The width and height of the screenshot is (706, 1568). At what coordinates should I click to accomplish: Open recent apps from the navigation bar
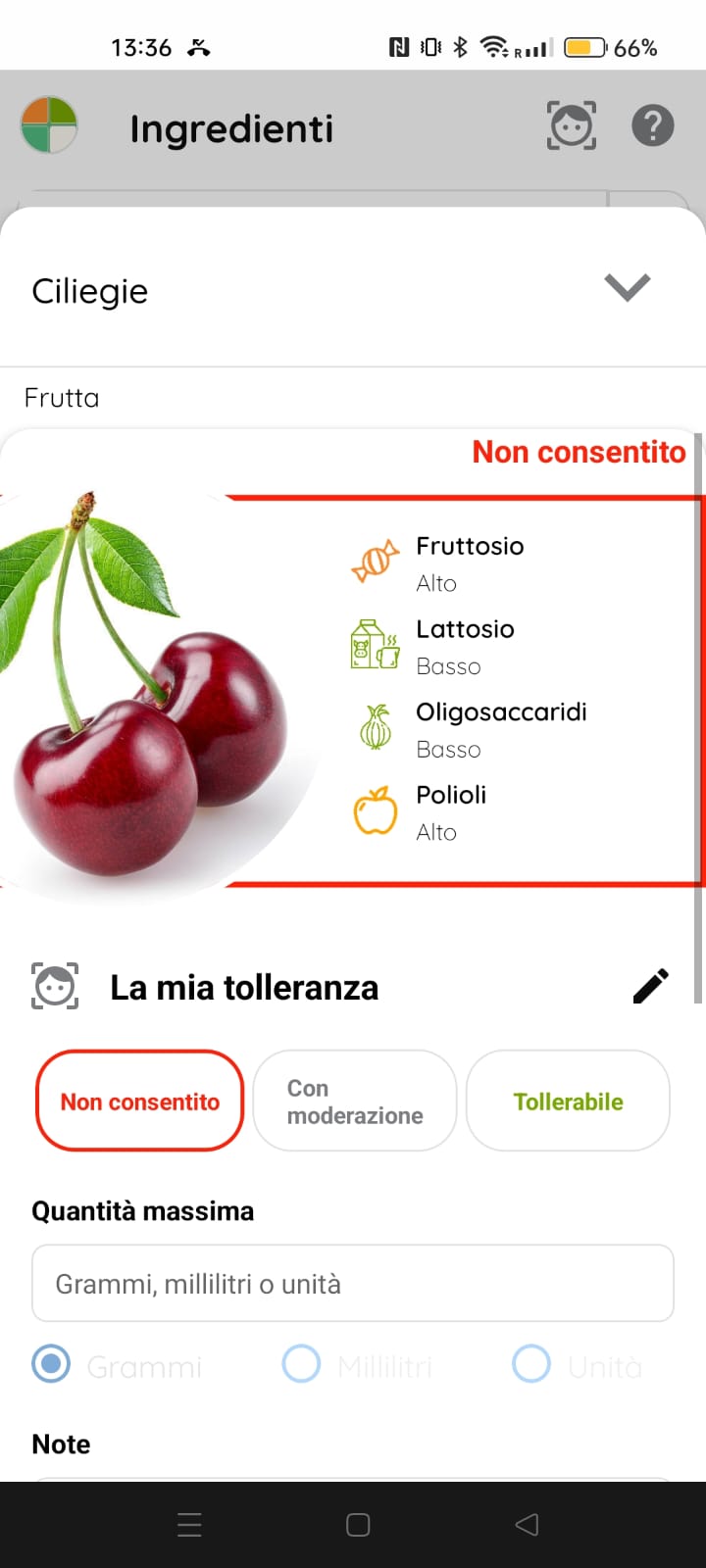click(189, 1524)
